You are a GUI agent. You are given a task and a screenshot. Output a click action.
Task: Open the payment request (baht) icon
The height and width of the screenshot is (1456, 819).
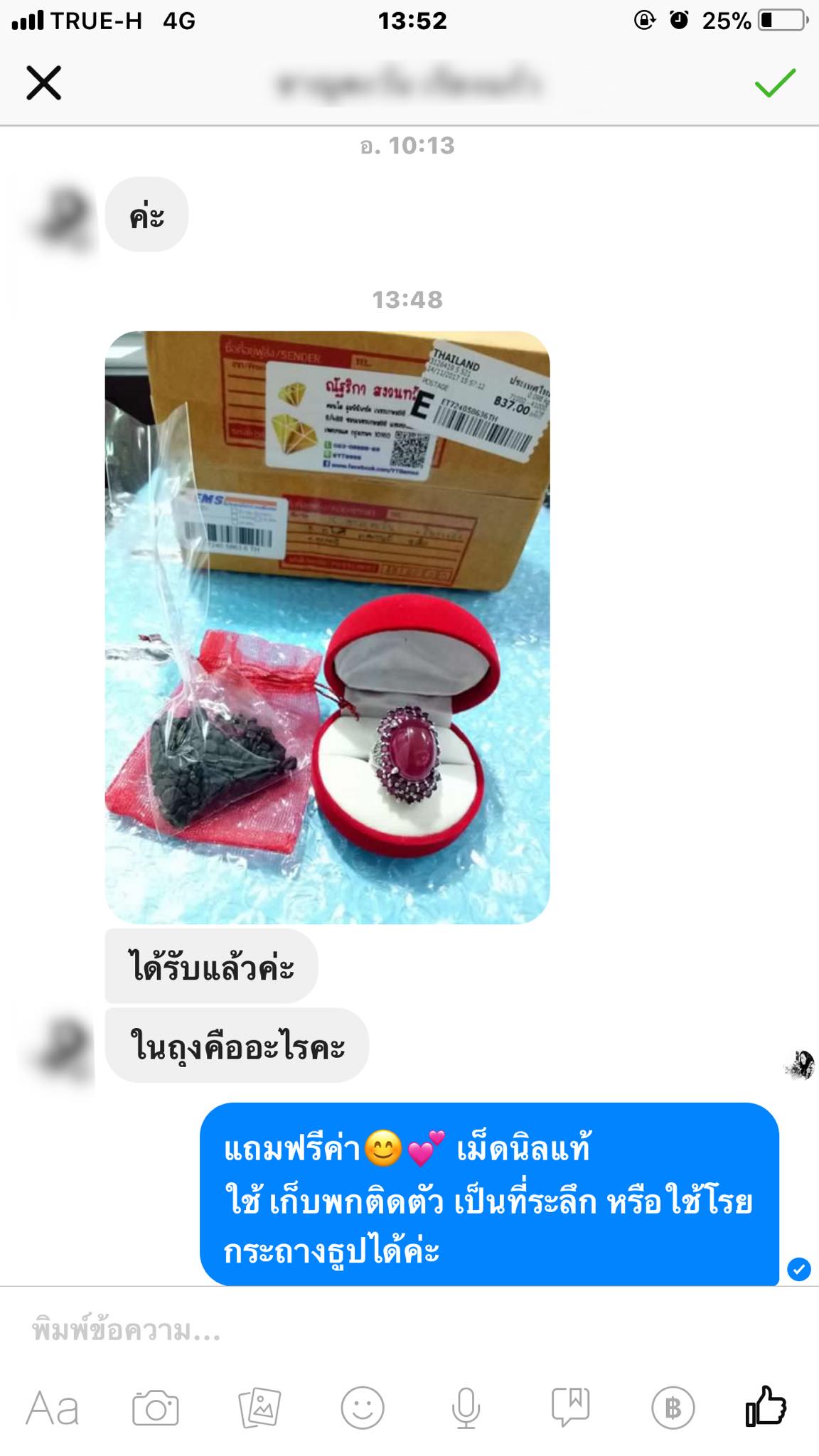[673, 1408]
